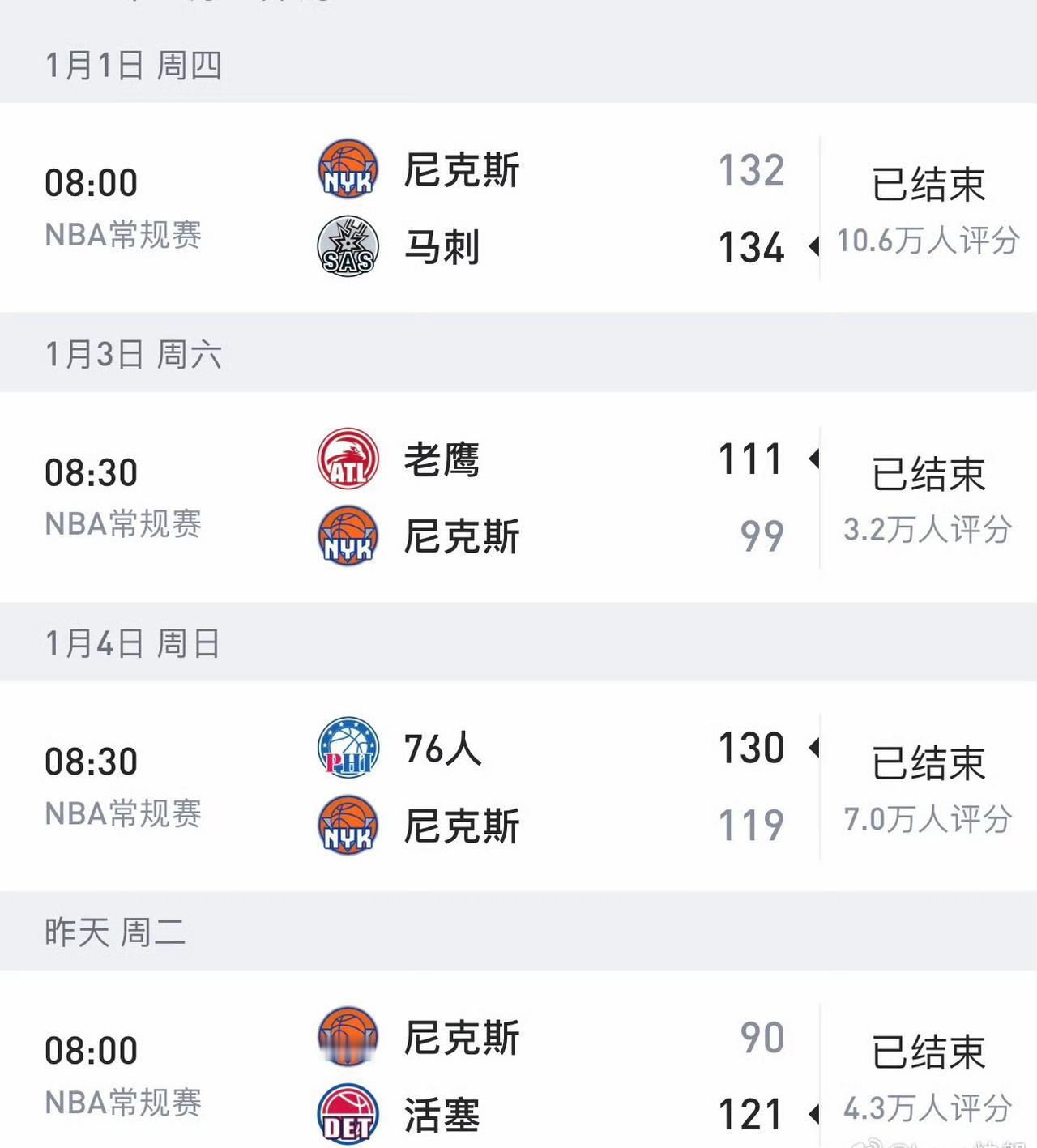
Task: Click the Knicks logo in the January 1 game
Action: (347, 168)
